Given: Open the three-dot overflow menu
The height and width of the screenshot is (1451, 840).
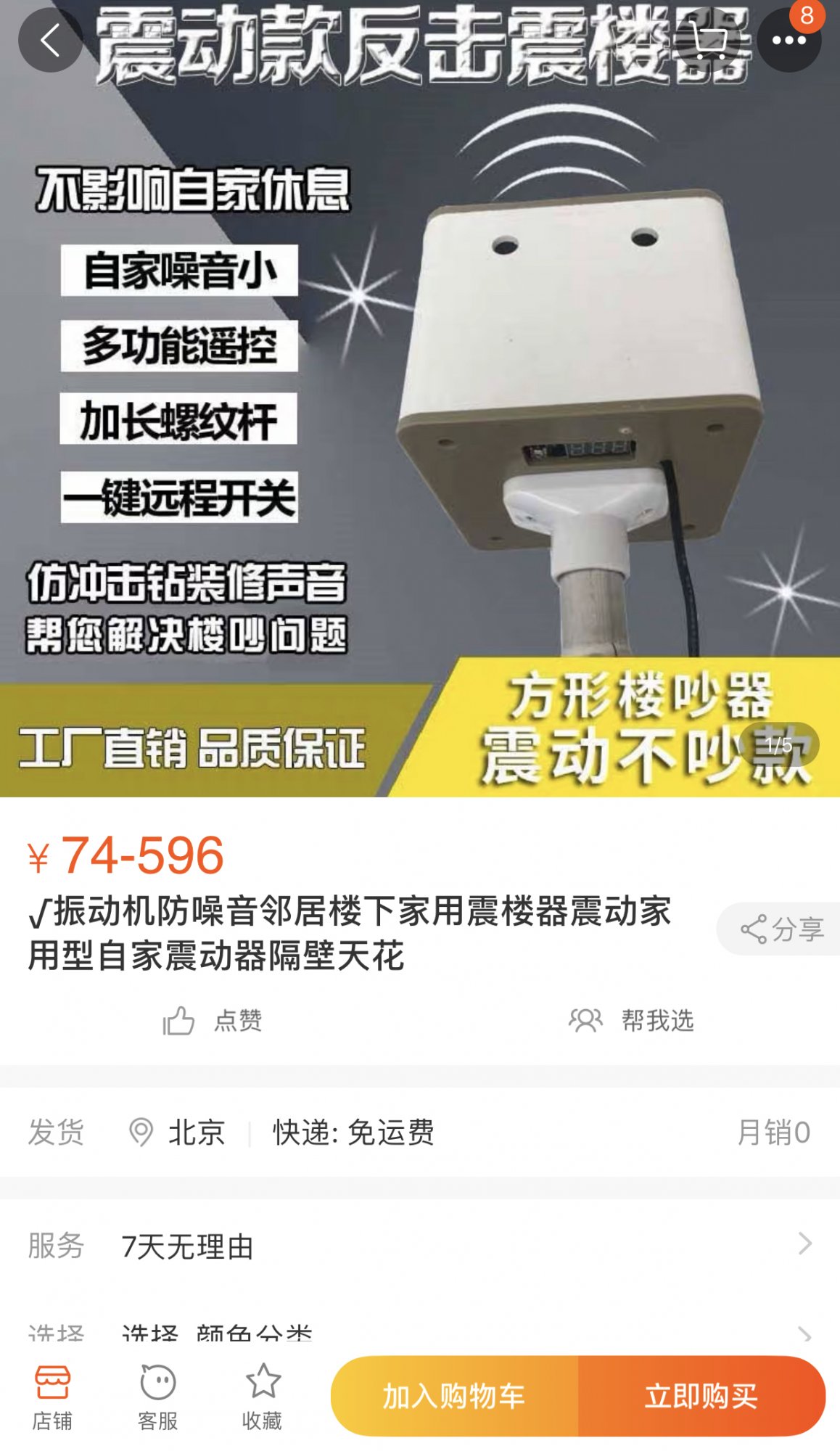Looking at the screenshot, I should pos(788,41).
